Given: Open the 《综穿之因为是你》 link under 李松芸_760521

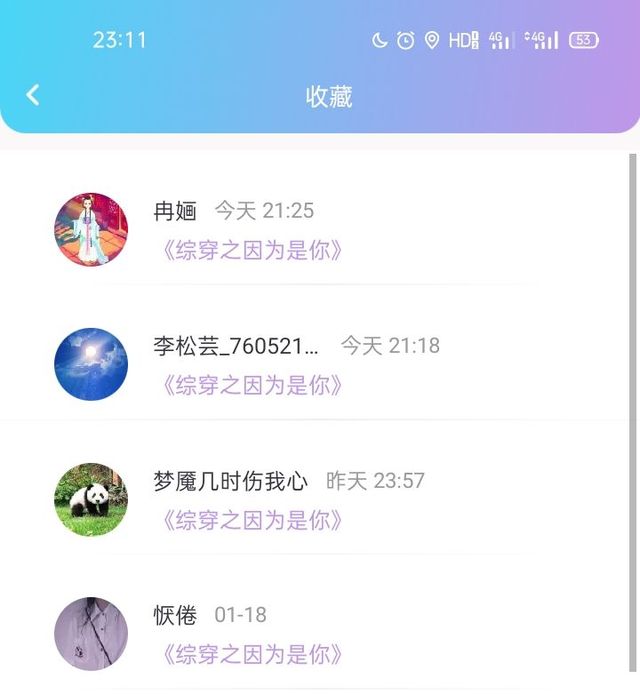Looking at the screenshot, I should 252,385.
